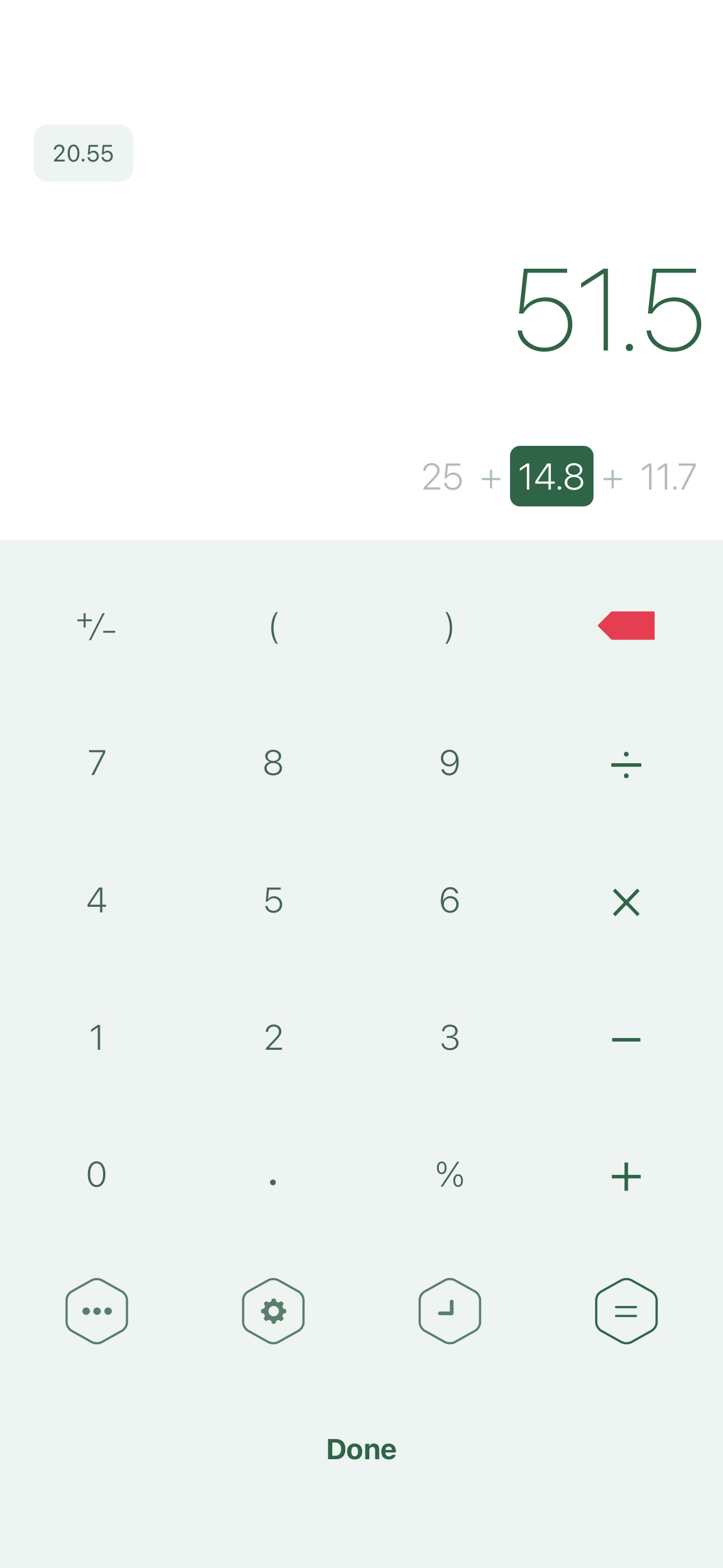Open settings via the gear icon
The width and height of the screenshot is (723, 1568).
[x=274, y=1311]
